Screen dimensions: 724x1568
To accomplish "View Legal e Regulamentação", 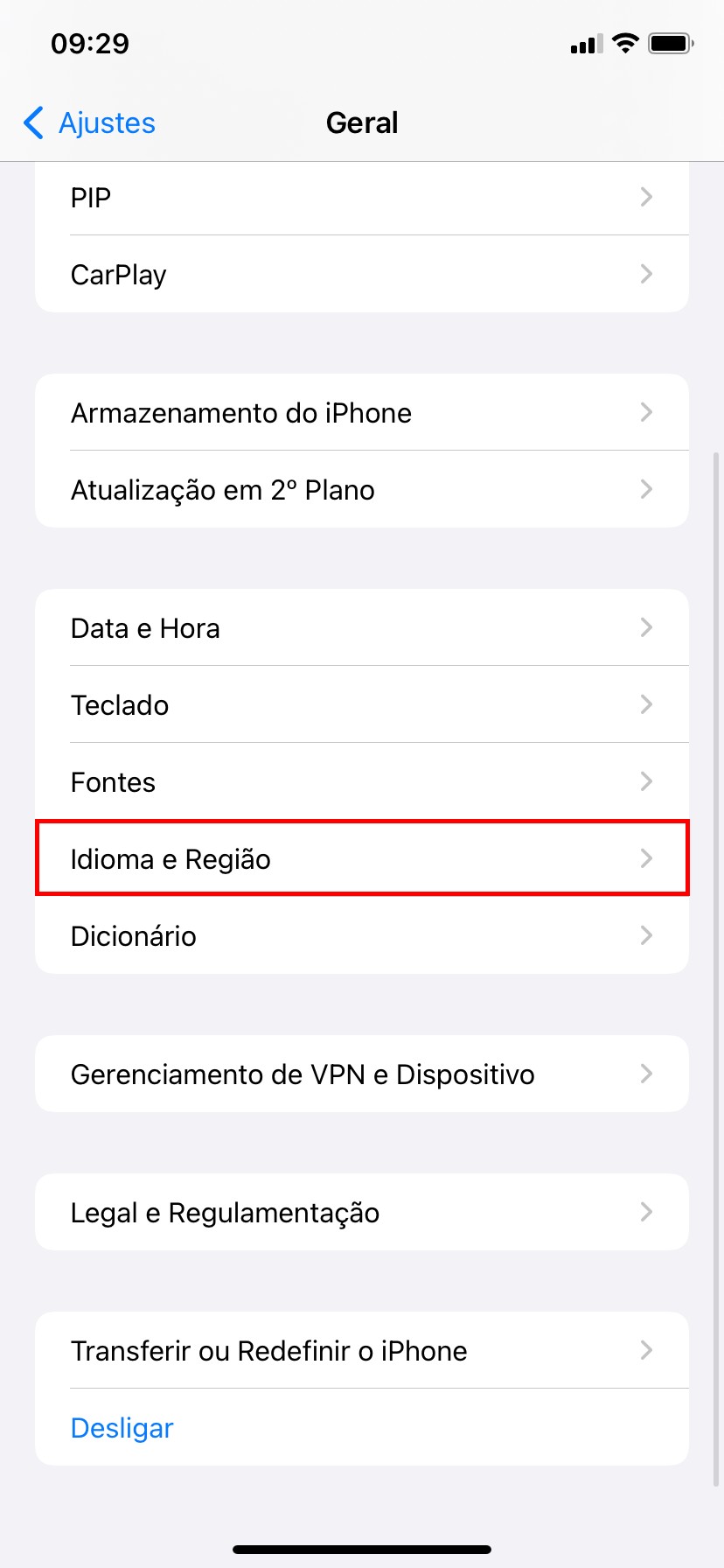I will [361, 1213].
